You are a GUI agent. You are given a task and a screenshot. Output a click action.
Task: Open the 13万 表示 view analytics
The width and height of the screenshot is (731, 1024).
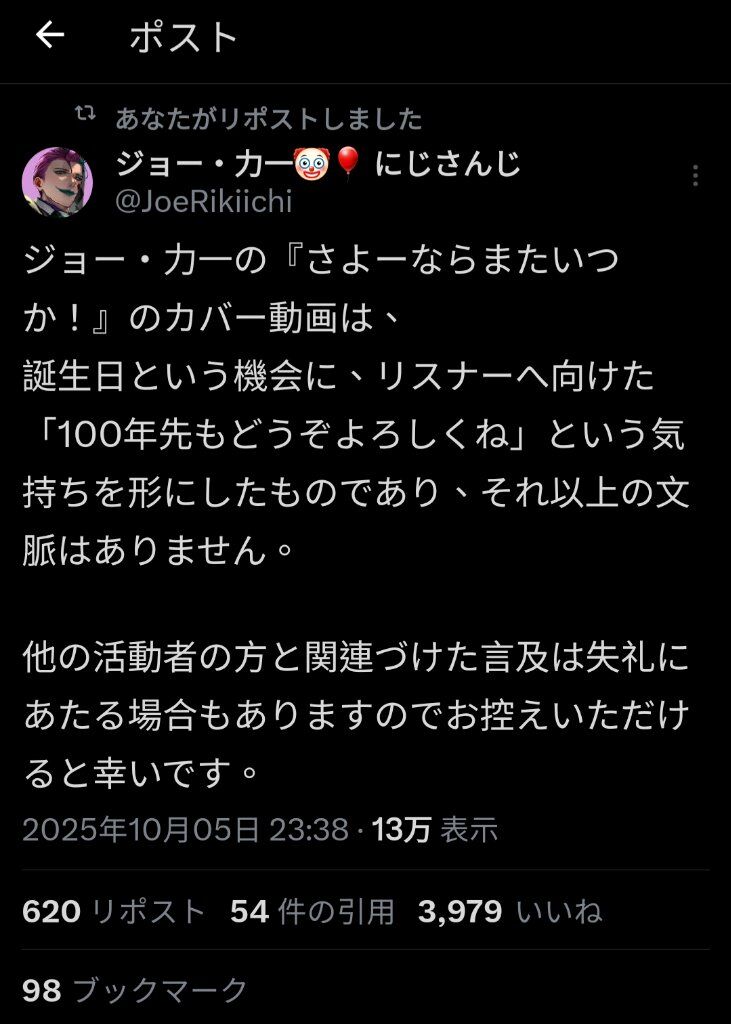(435, 829)
